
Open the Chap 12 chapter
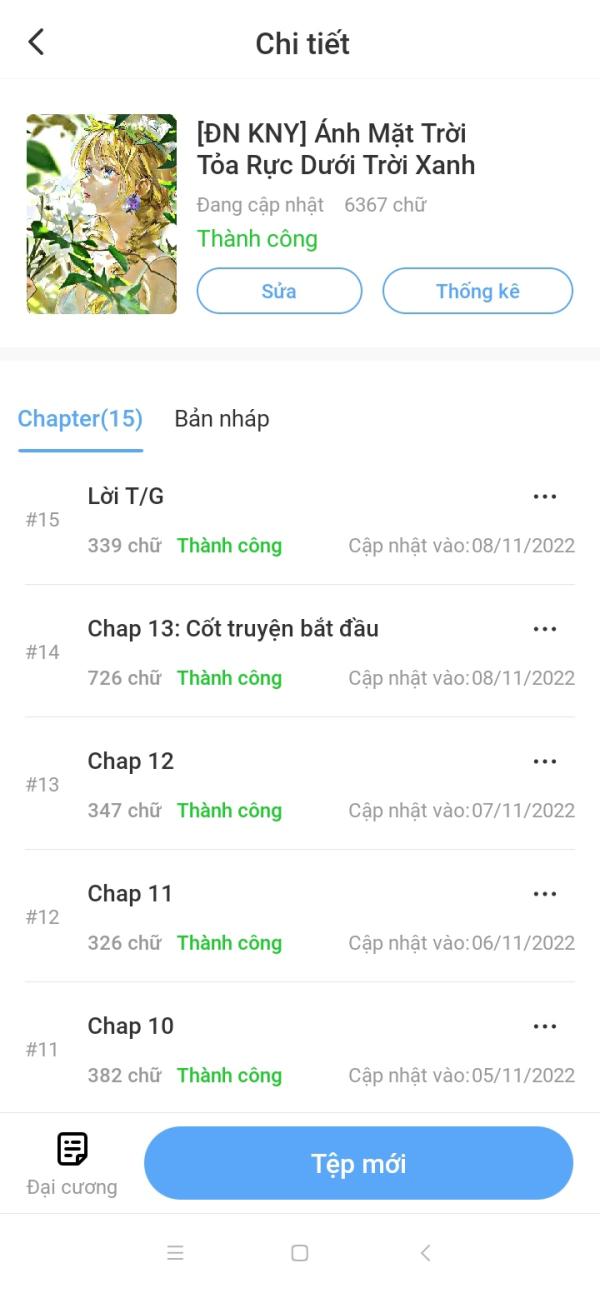131,761
